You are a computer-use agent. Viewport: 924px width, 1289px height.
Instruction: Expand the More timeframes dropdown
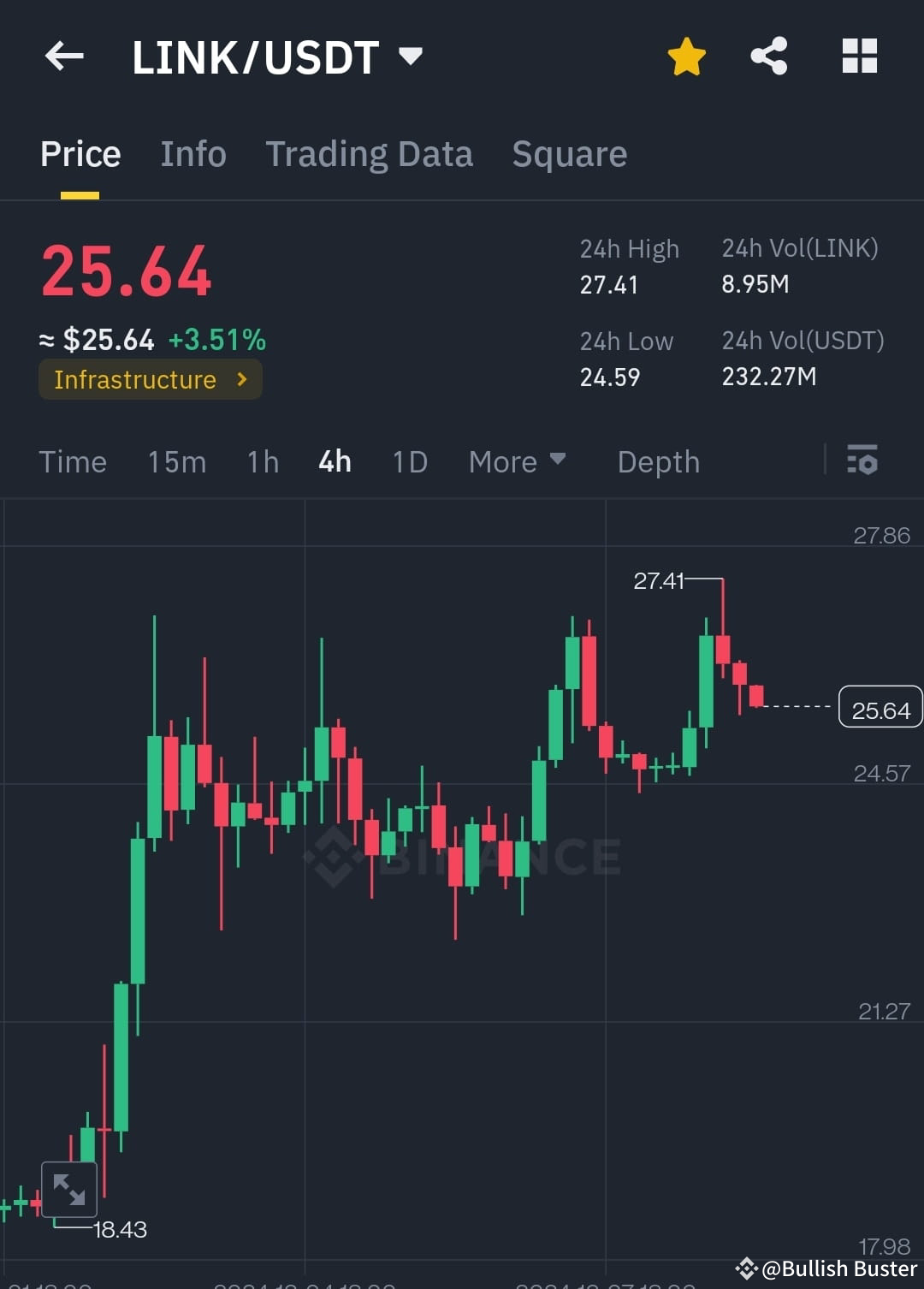[x=518, y=461]
